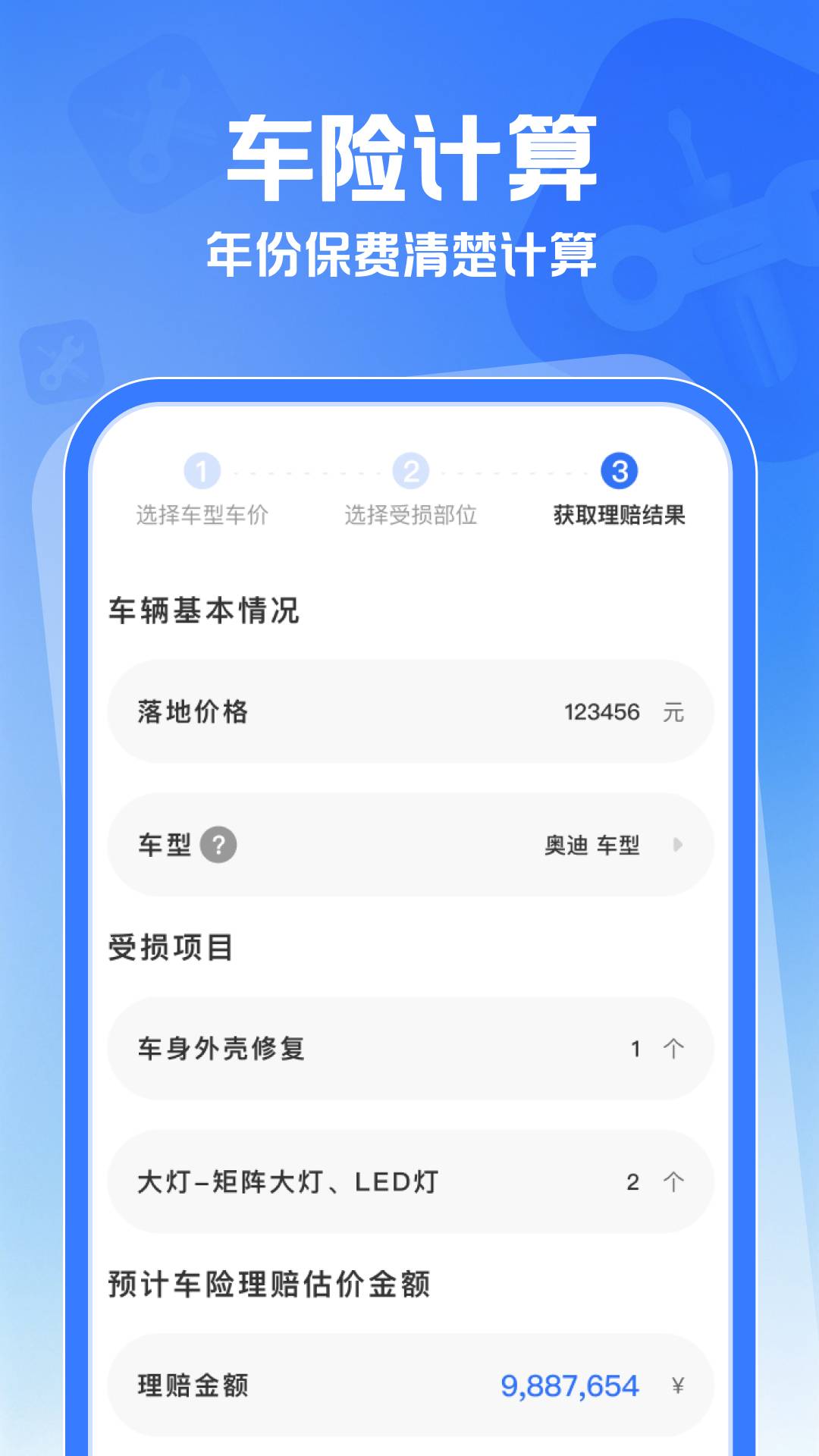This screenshot has width=819, height=1456.
Task: Tap the step 3 circle icon
Action: [x=622, y=470]
